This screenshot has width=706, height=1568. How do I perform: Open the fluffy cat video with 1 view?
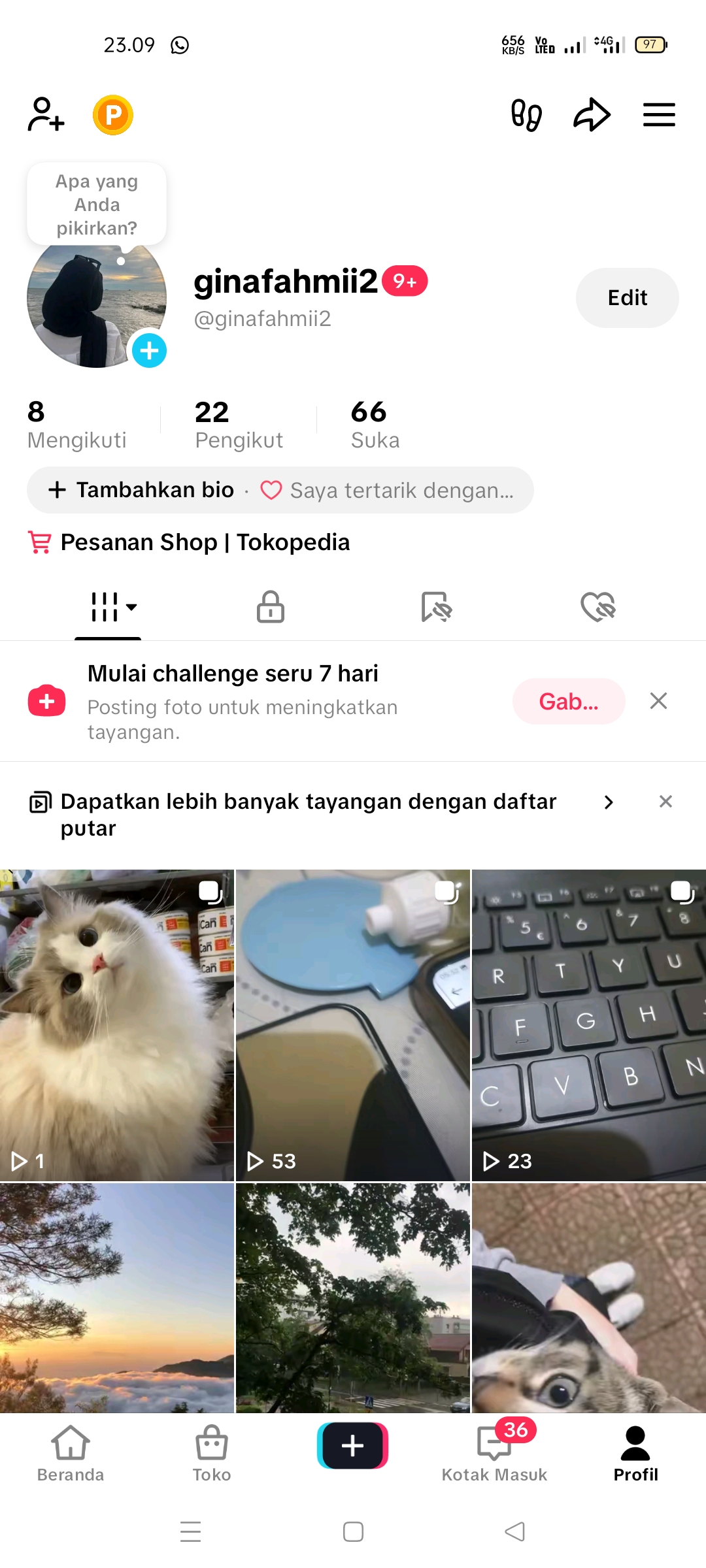click(x=117, y=1024)
